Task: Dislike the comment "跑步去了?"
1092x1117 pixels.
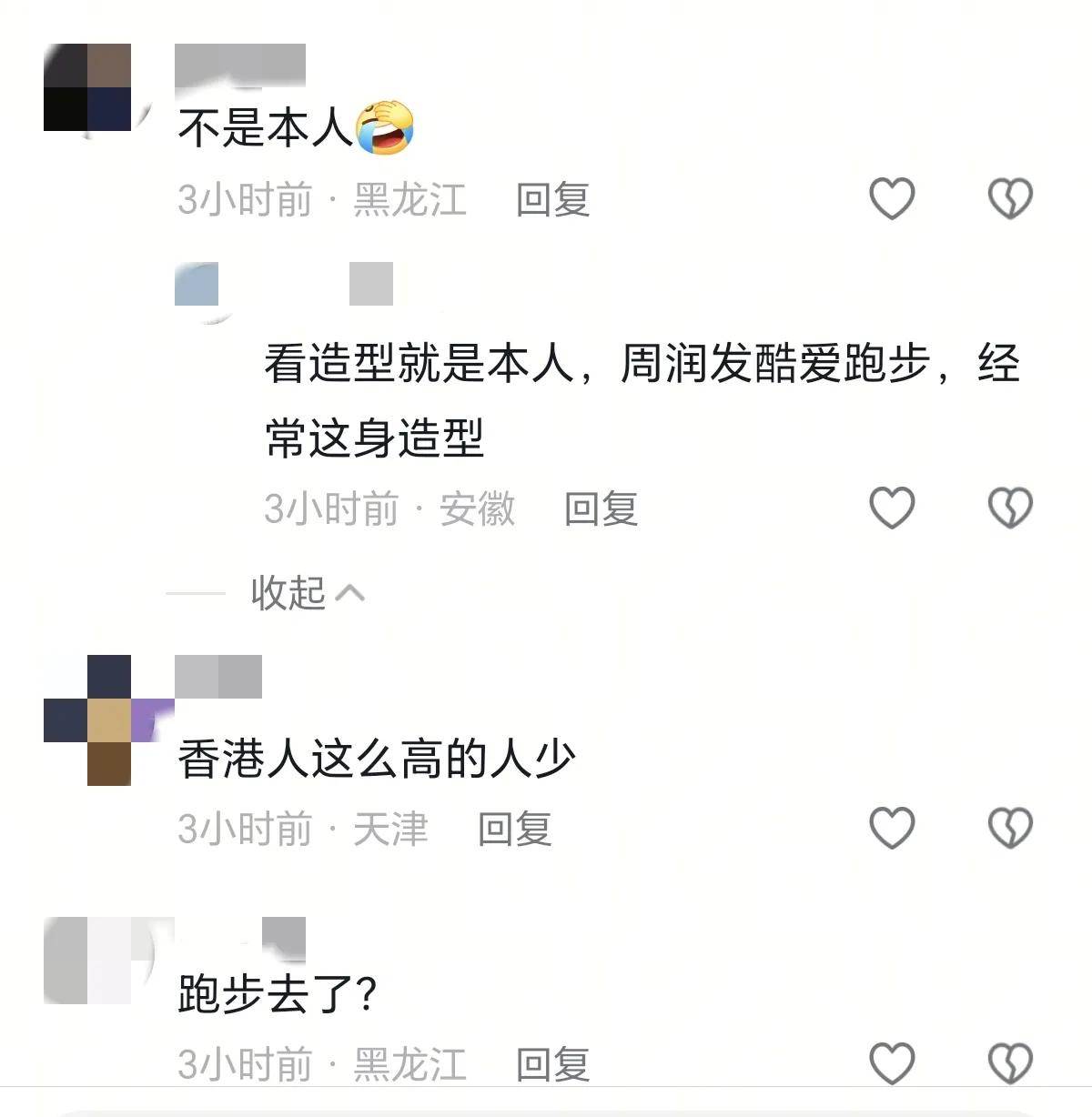Action: (x=1010, y=1062)
